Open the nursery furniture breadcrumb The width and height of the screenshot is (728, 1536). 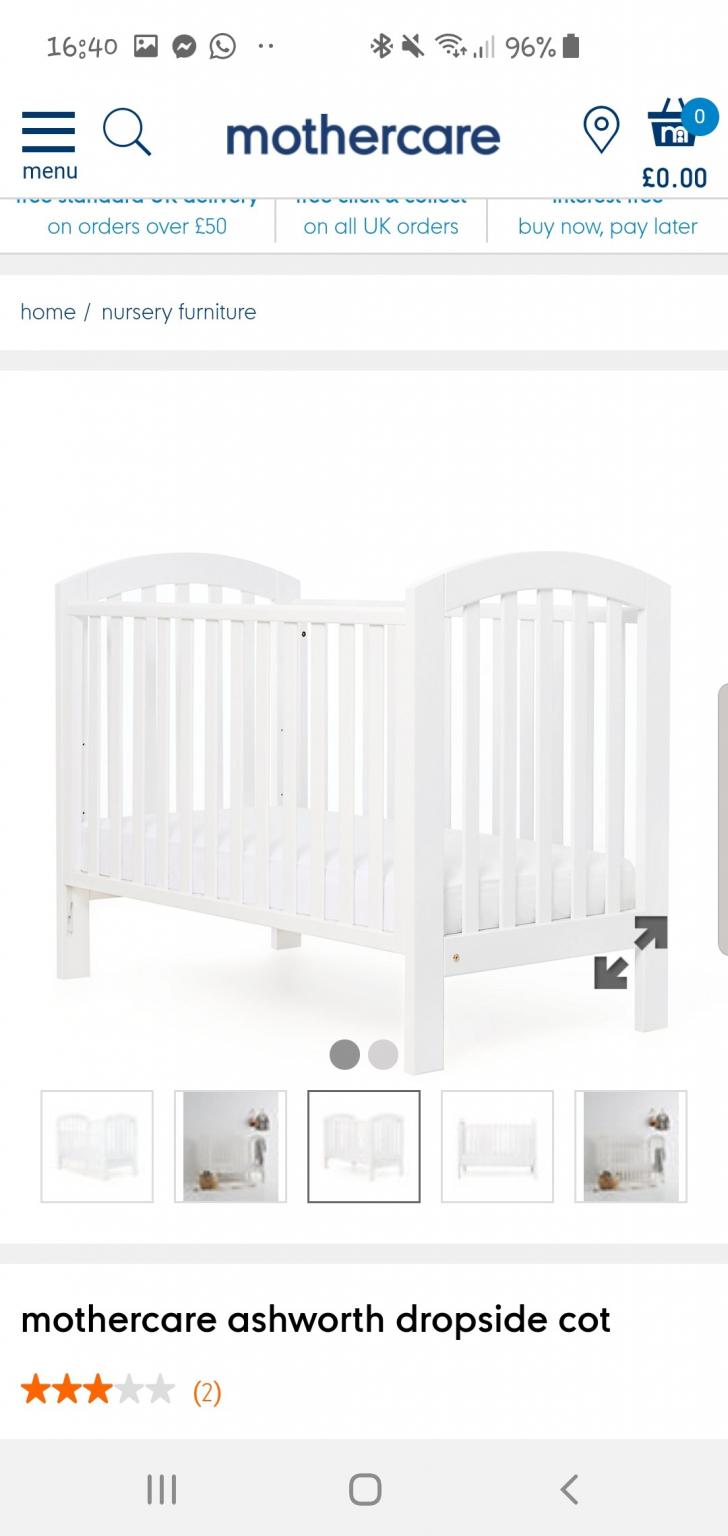pos(179,312)
